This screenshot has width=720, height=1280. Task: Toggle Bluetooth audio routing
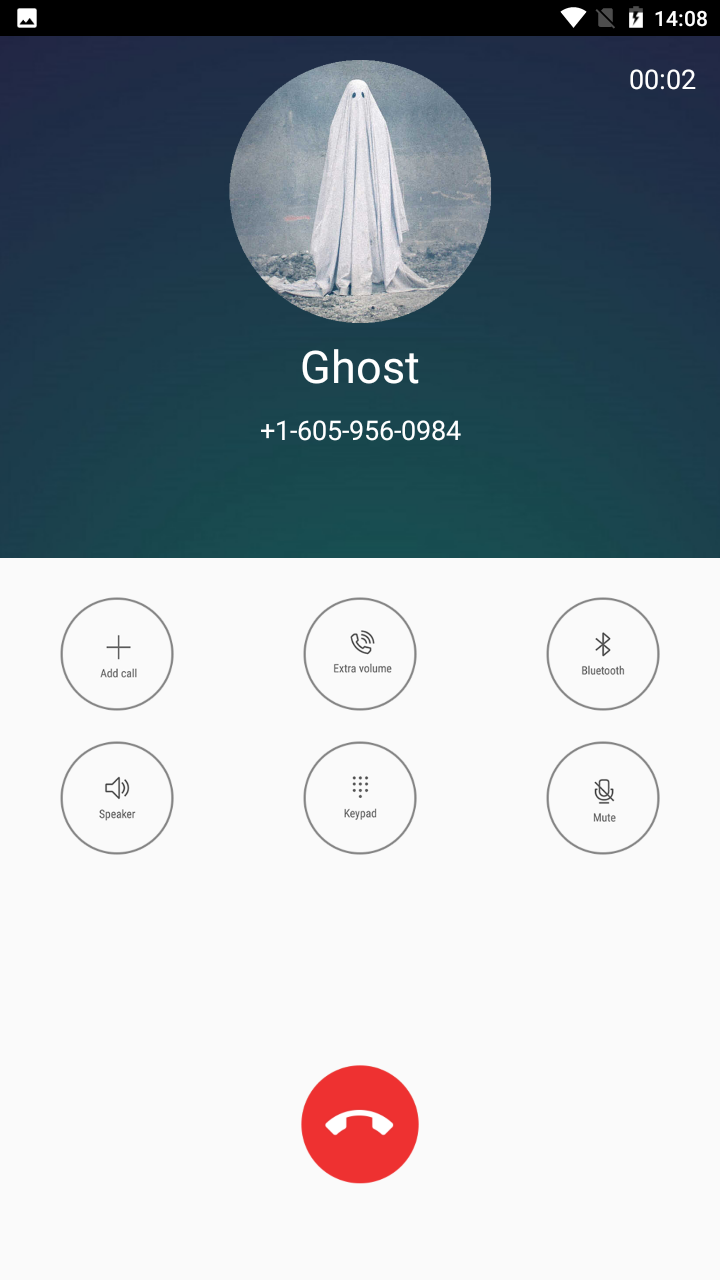pyautogui.click(x=603, y=653)
